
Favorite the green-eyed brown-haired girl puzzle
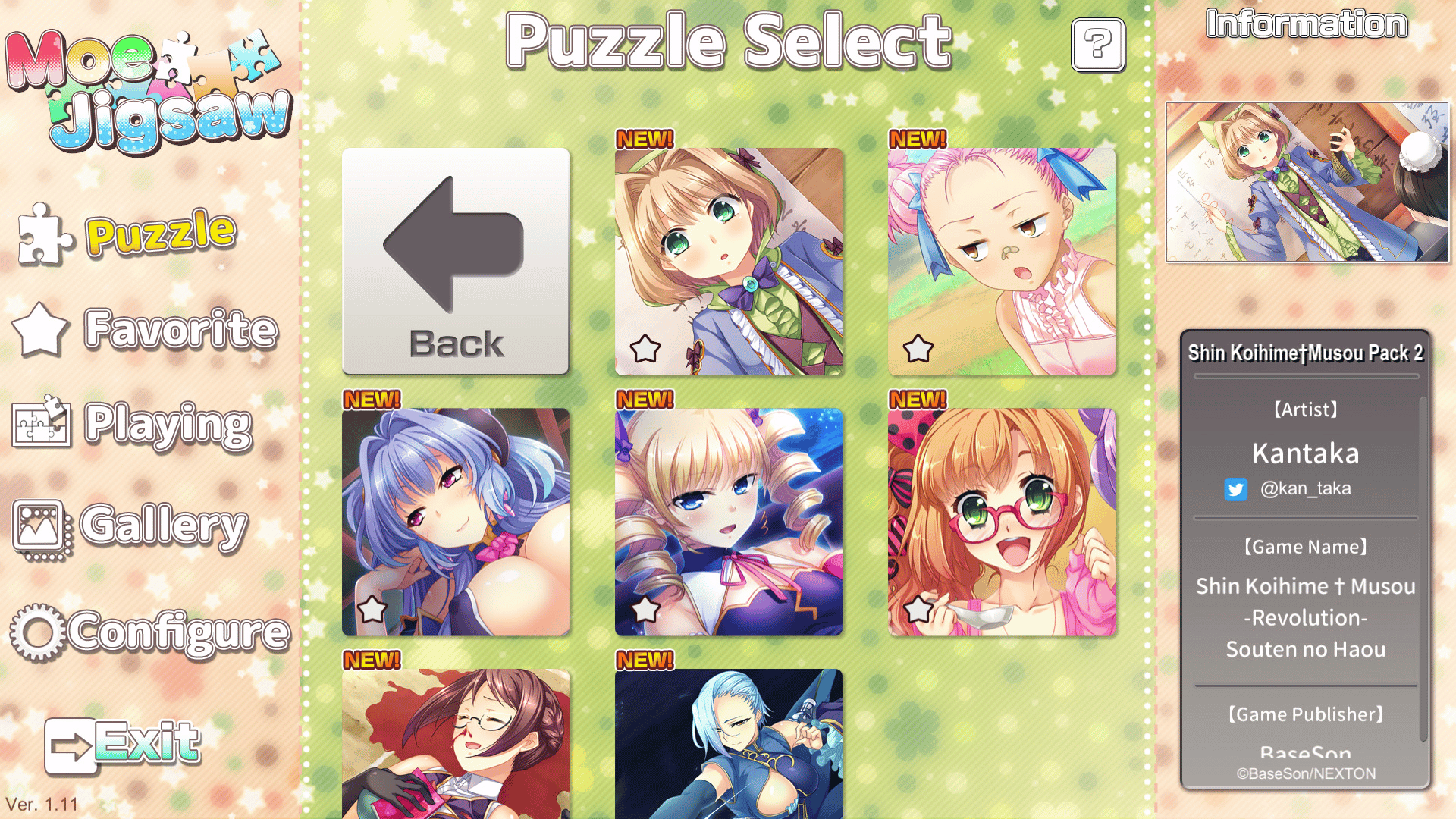645,349
